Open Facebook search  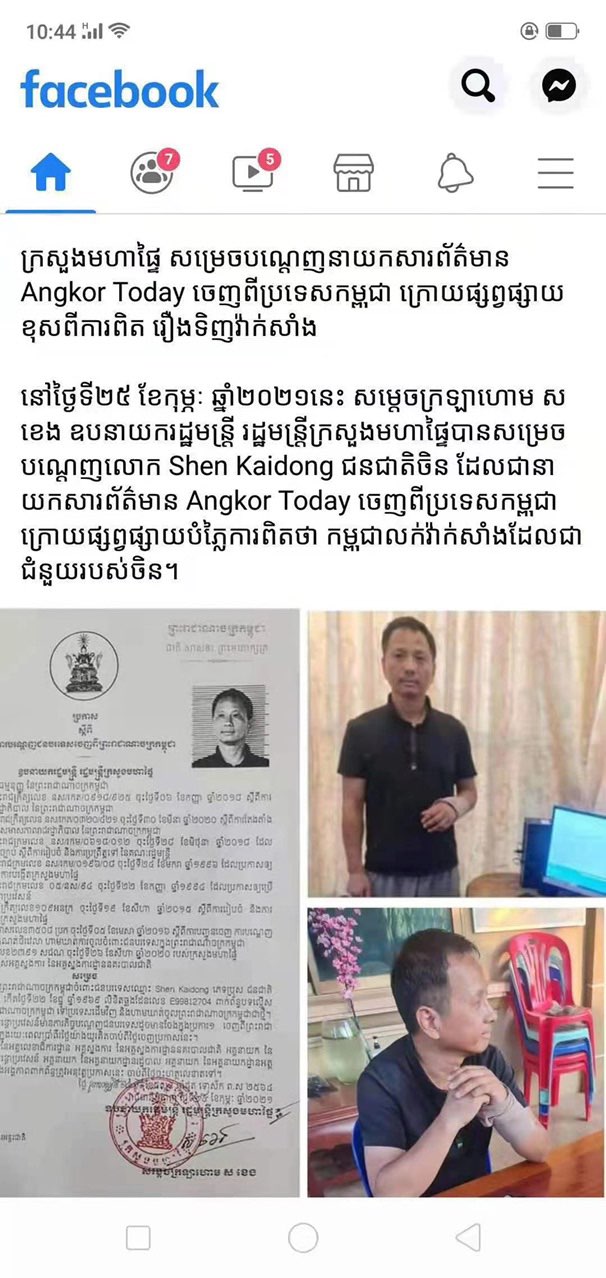point(478,88)
